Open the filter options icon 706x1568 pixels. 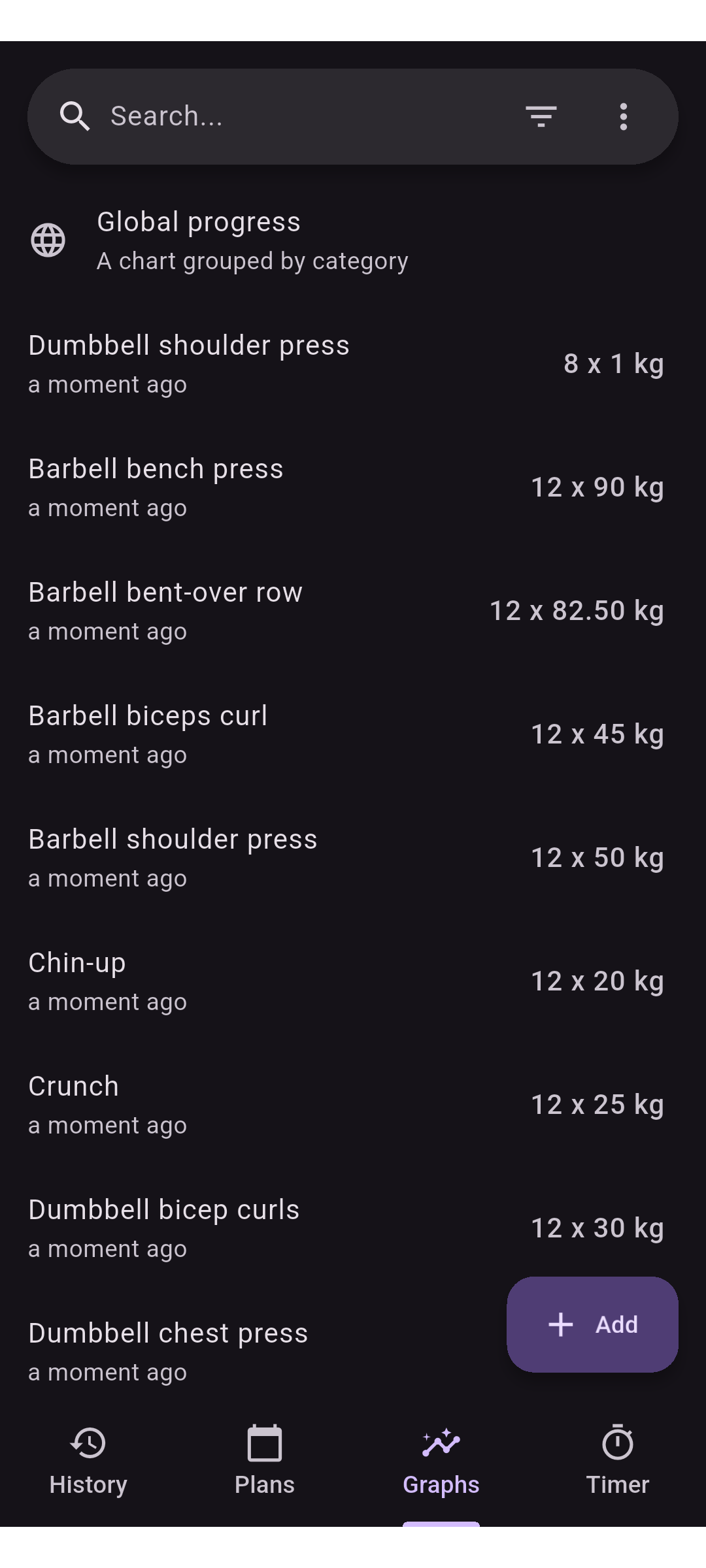(541, 116)
